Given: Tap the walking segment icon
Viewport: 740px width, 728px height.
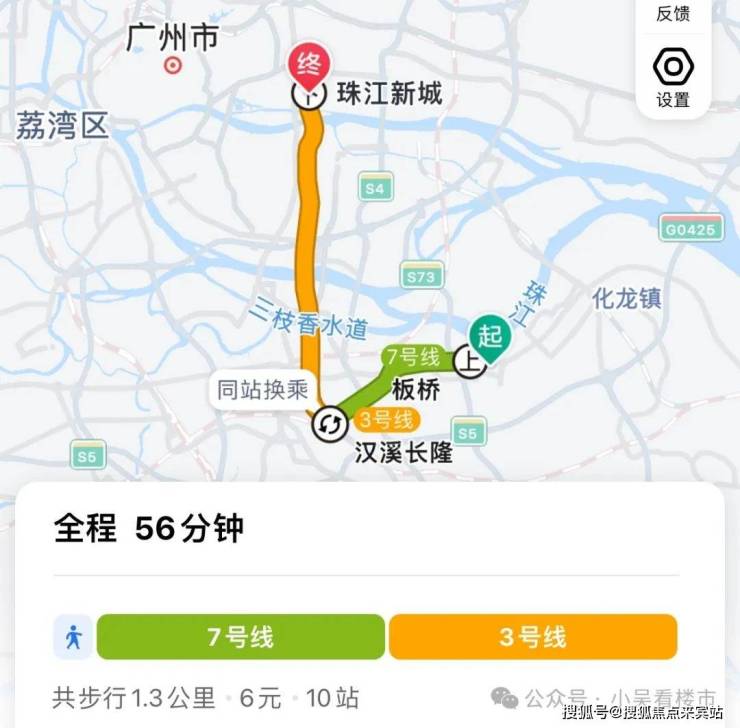Looking at the screenshot, I should pyautogui.click(x=74, y=637).
